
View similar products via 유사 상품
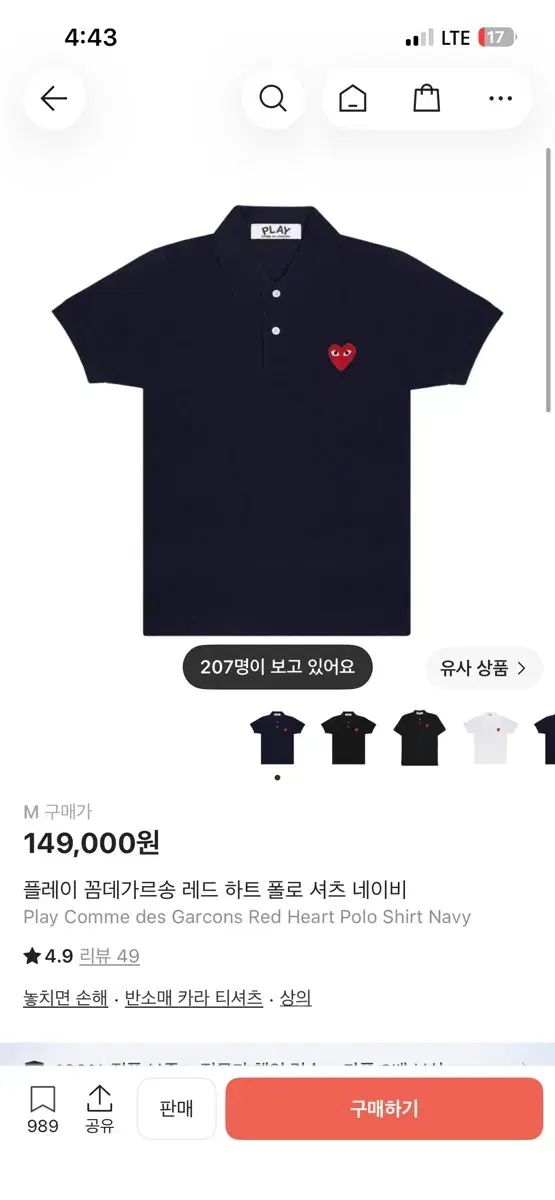click(x=484, y=668)
